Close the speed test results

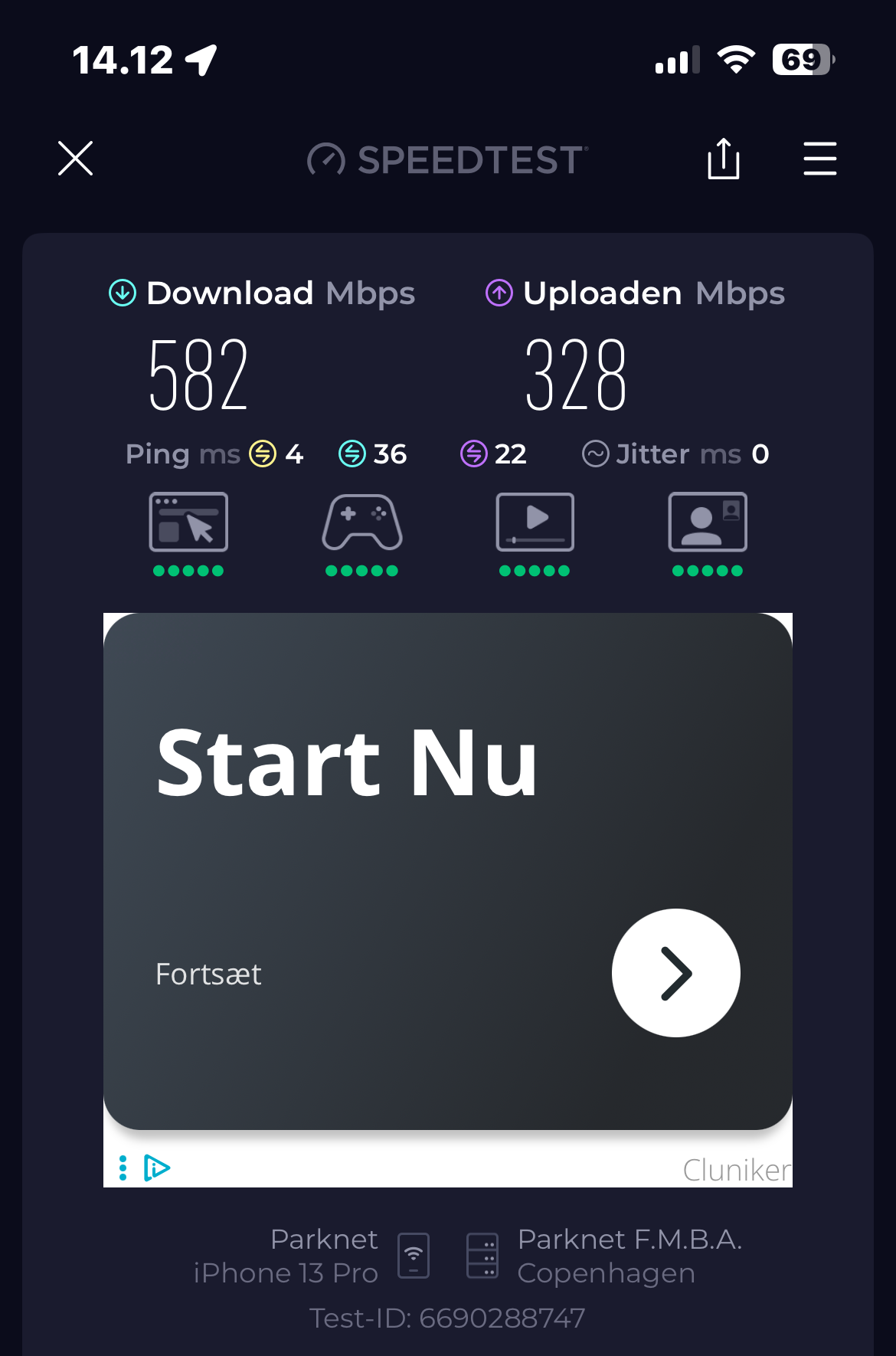pos(75,159)
